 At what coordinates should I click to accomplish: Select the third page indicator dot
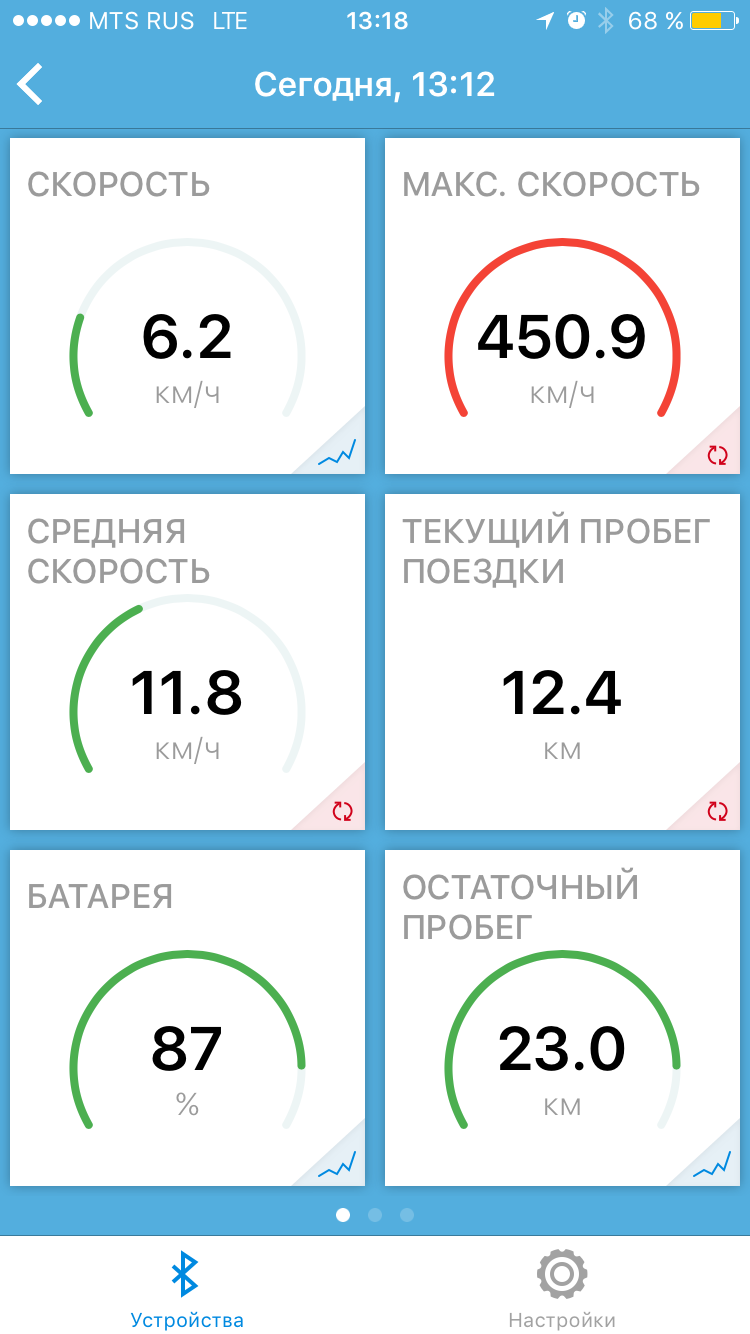click(406, 1215)
